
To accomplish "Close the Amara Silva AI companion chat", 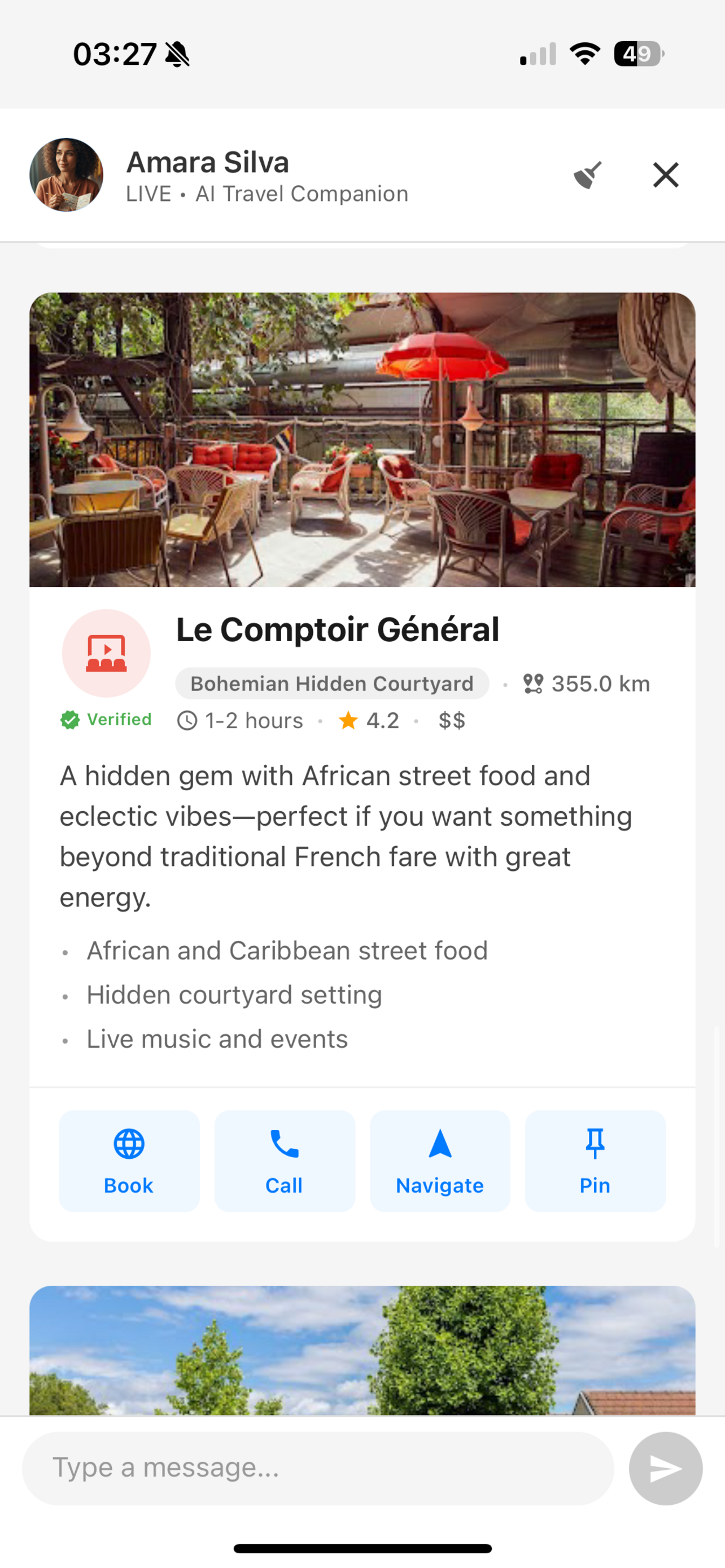I will pos(665,175).
